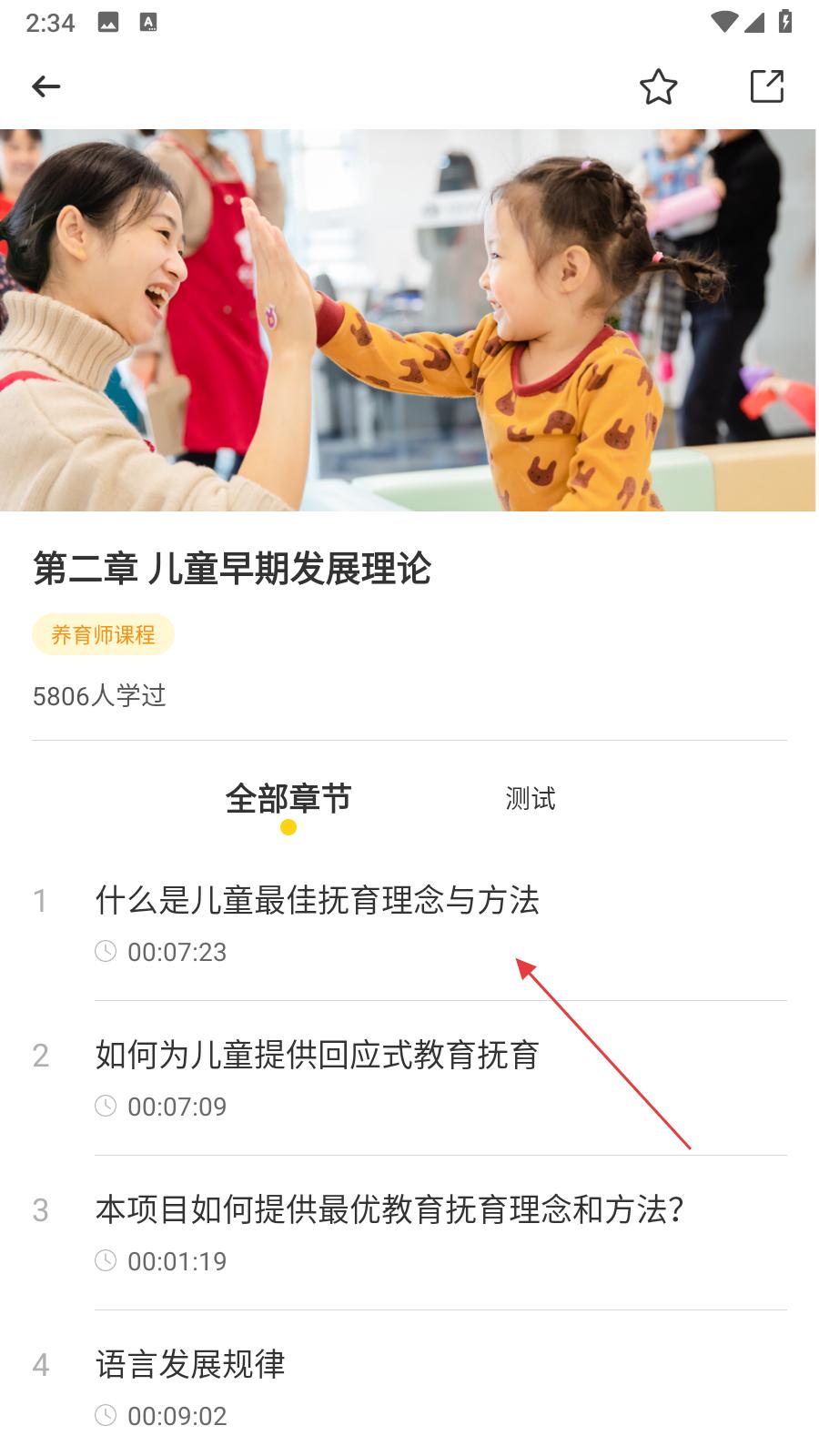
Task: Go back using the top arrow
Action: [45, 86]
